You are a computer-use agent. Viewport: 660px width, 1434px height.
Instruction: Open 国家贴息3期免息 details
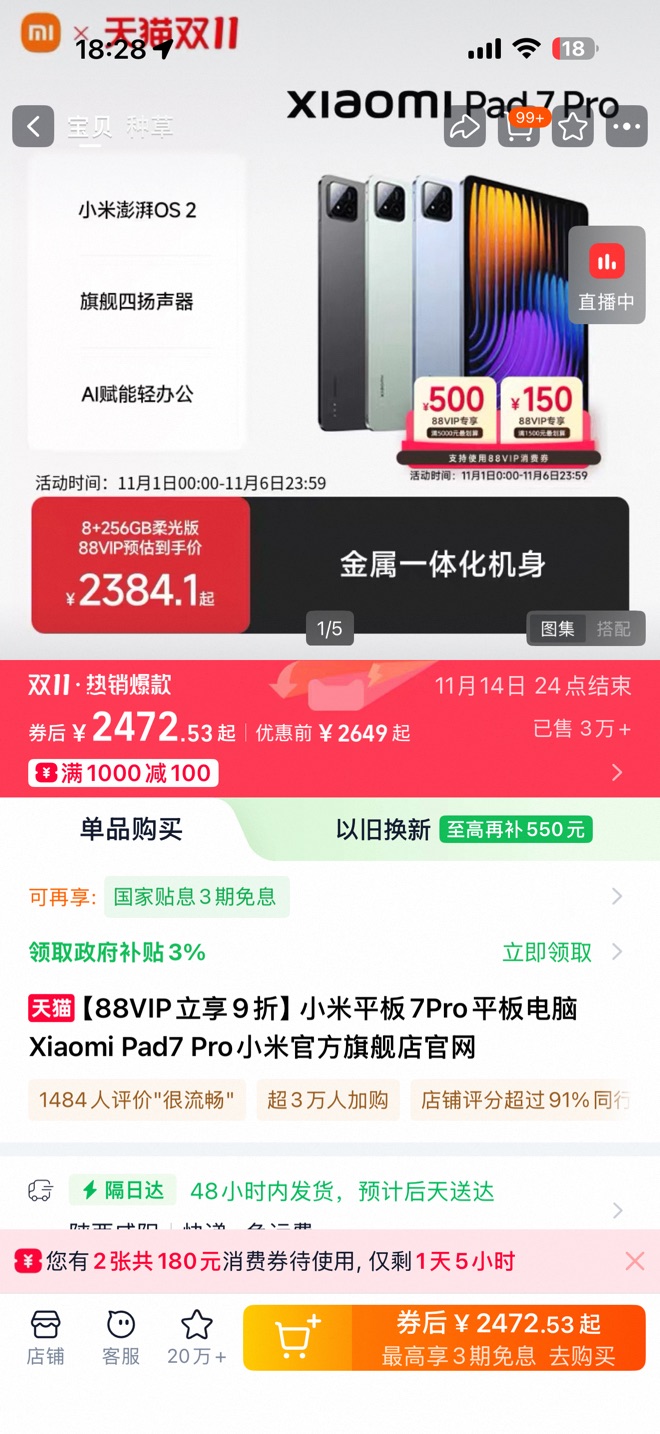(x=197, y=896)
